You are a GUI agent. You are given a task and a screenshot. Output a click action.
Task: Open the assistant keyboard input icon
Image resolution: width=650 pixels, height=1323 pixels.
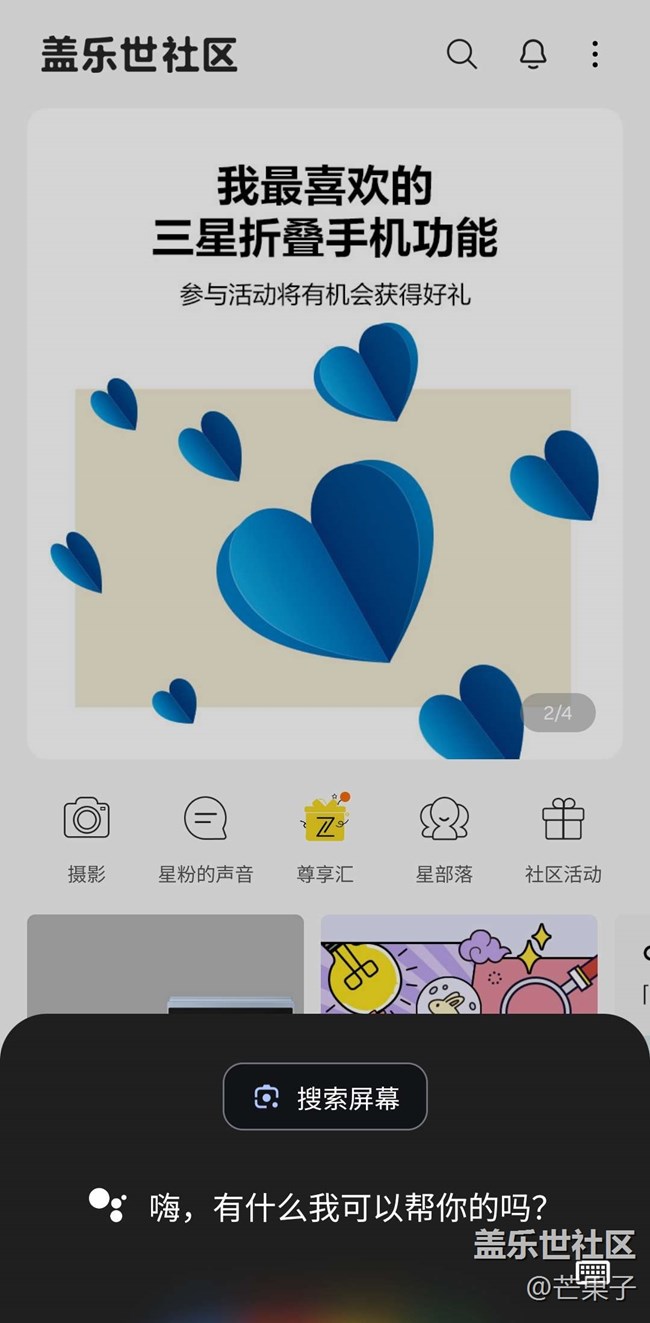click(x=593, y=1272)
